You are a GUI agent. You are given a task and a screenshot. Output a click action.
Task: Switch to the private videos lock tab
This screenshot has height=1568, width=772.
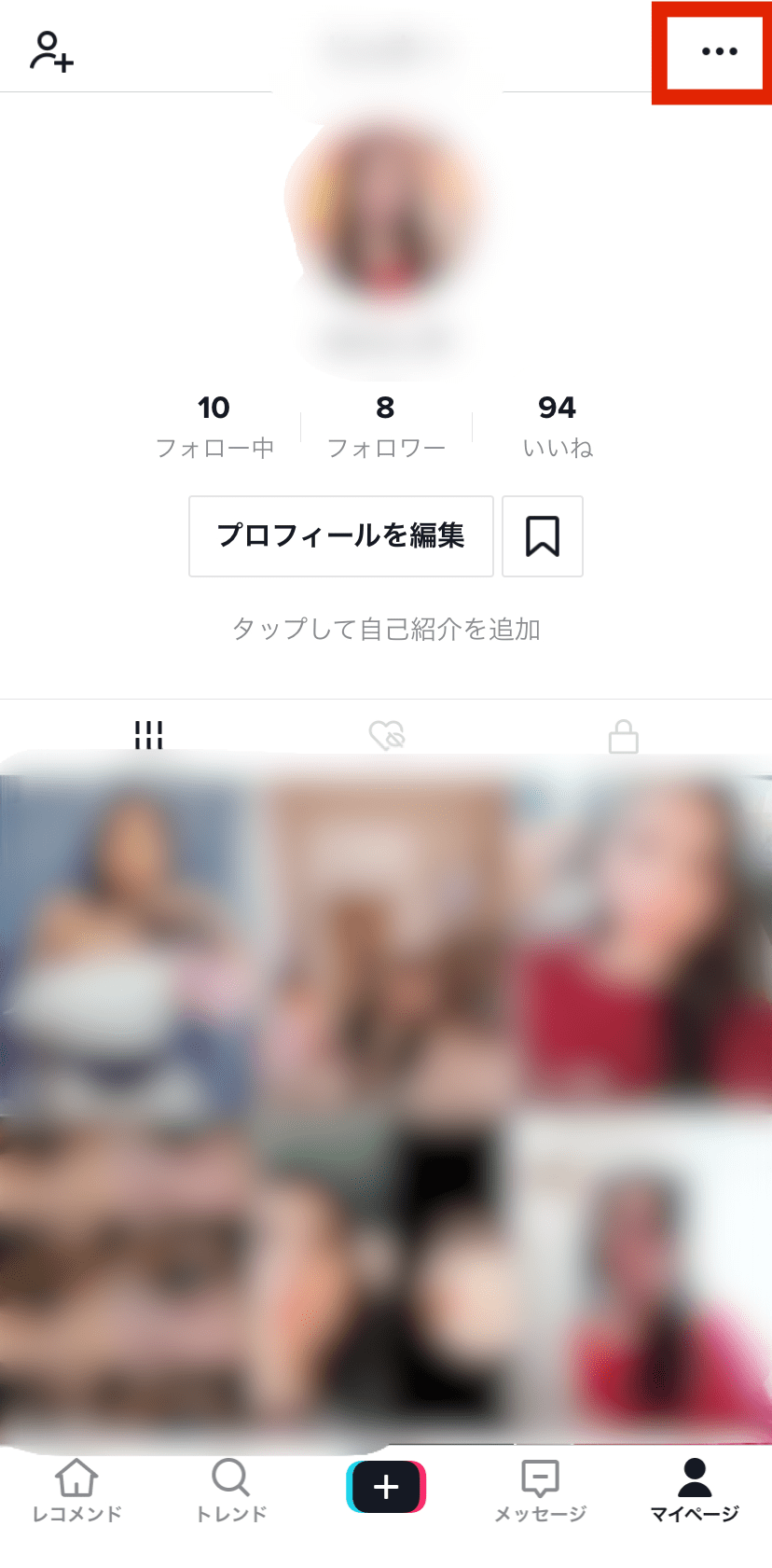[624, 736]
